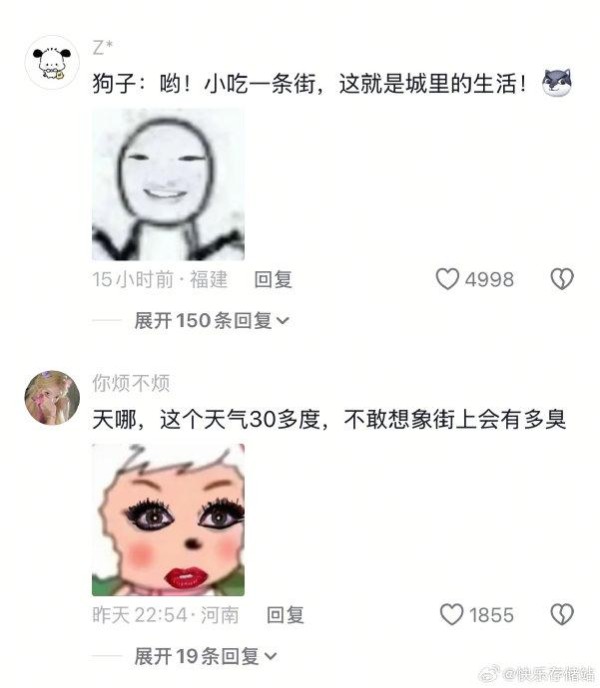Reply to 你烦不烦's comment from 河南
This screenshot has height=688, width=600.
[x=285, y=615]
